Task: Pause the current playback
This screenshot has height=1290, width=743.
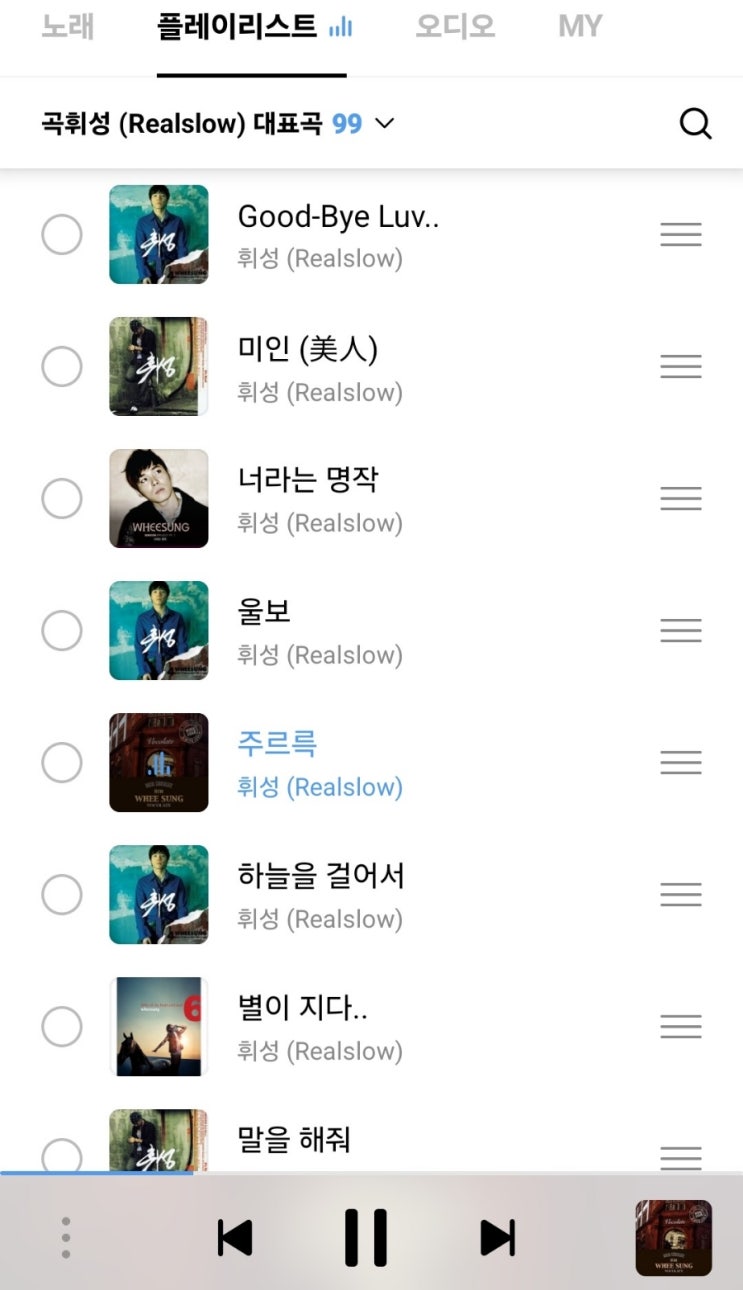Action: (x=366, y=1238)
